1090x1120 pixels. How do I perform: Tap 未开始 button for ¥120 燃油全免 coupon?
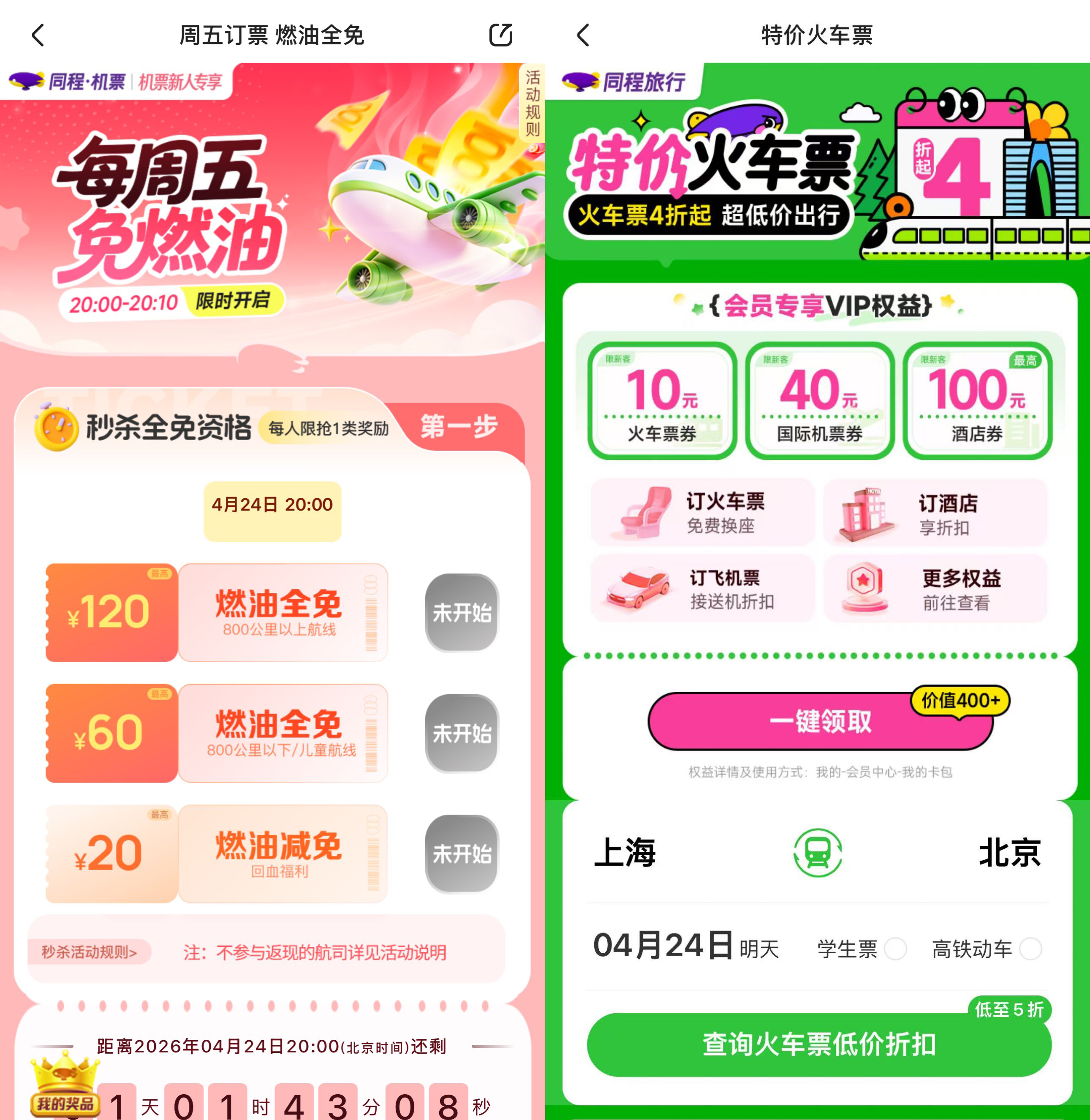pos(462,613)
